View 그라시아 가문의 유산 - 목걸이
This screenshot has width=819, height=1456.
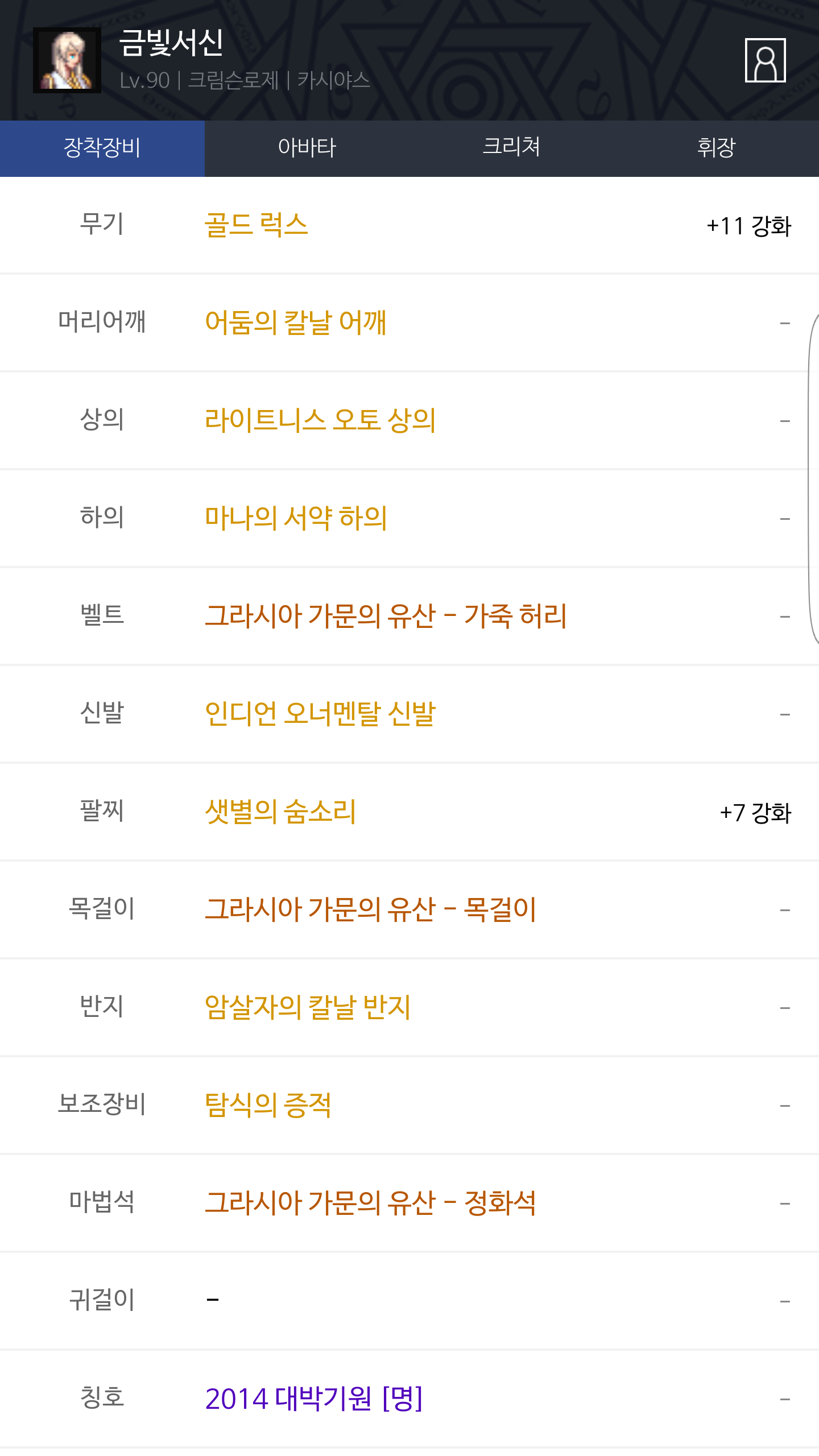coord(370,910)
